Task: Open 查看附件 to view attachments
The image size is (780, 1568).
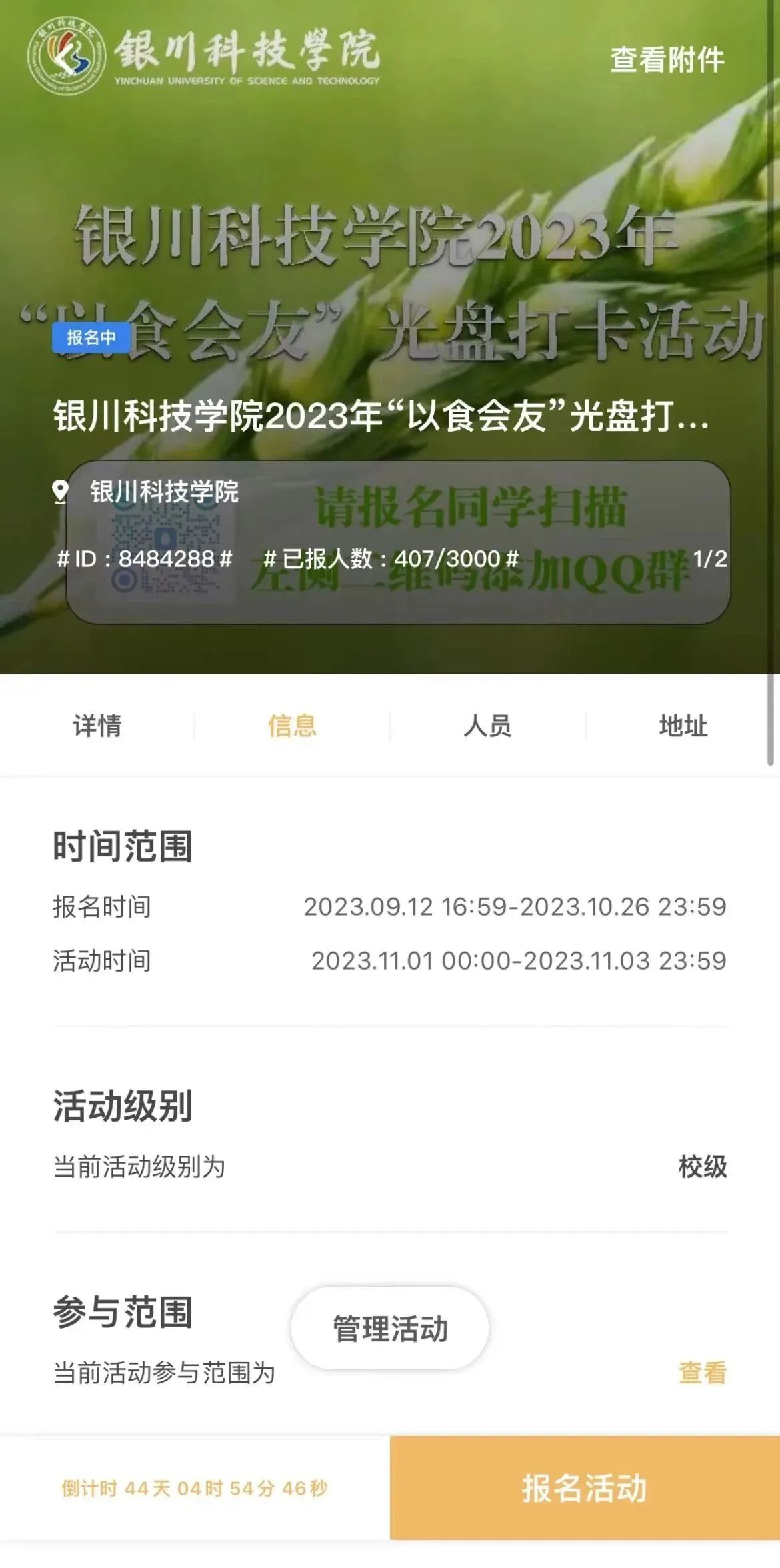Action: click(667, 60)
